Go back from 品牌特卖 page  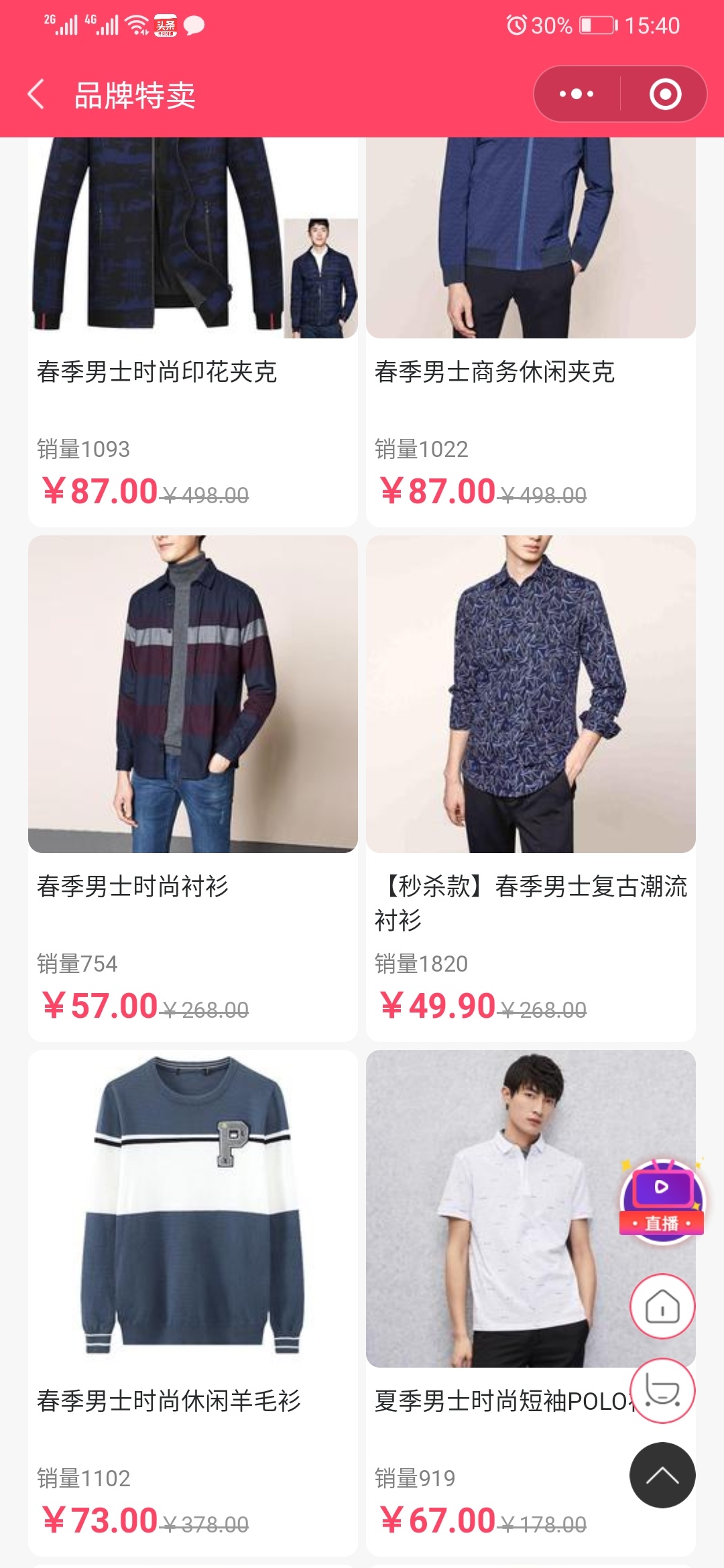(x=37, y=94)
